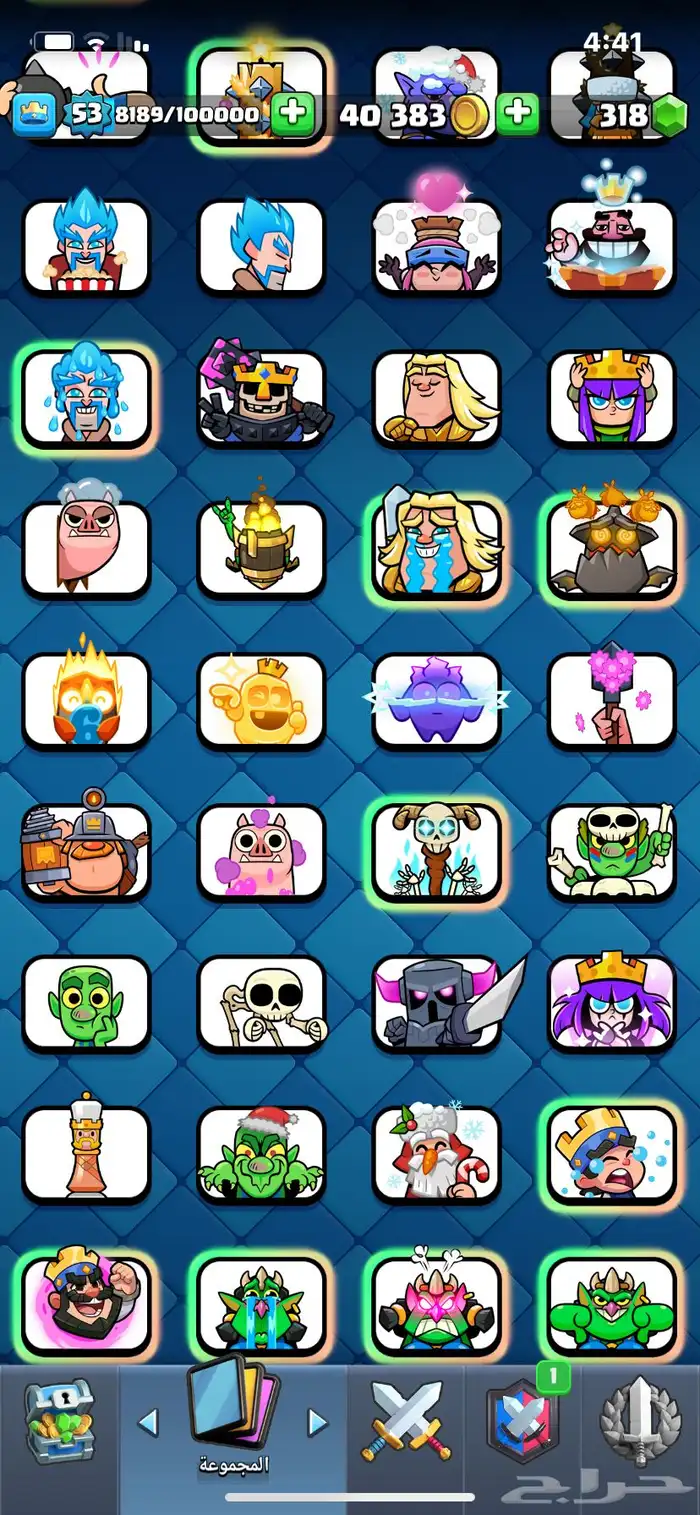Open the shop chest tab
This screenshot has width=700, height=1515.
click(58, 1420)
